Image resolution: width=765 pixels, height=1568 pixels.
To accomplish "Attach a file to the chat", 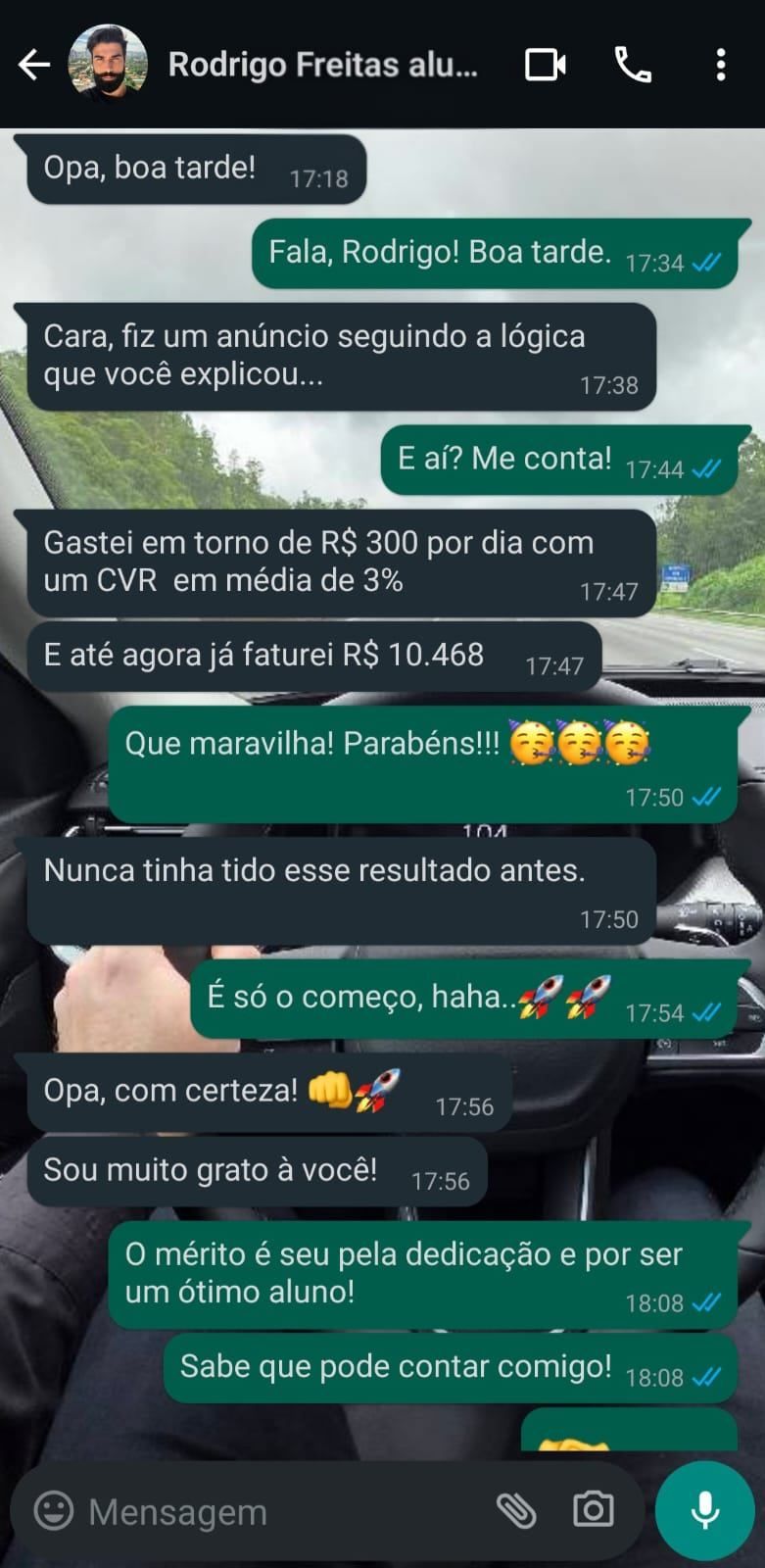I will pyautogui.click(x=516, y=1510).
